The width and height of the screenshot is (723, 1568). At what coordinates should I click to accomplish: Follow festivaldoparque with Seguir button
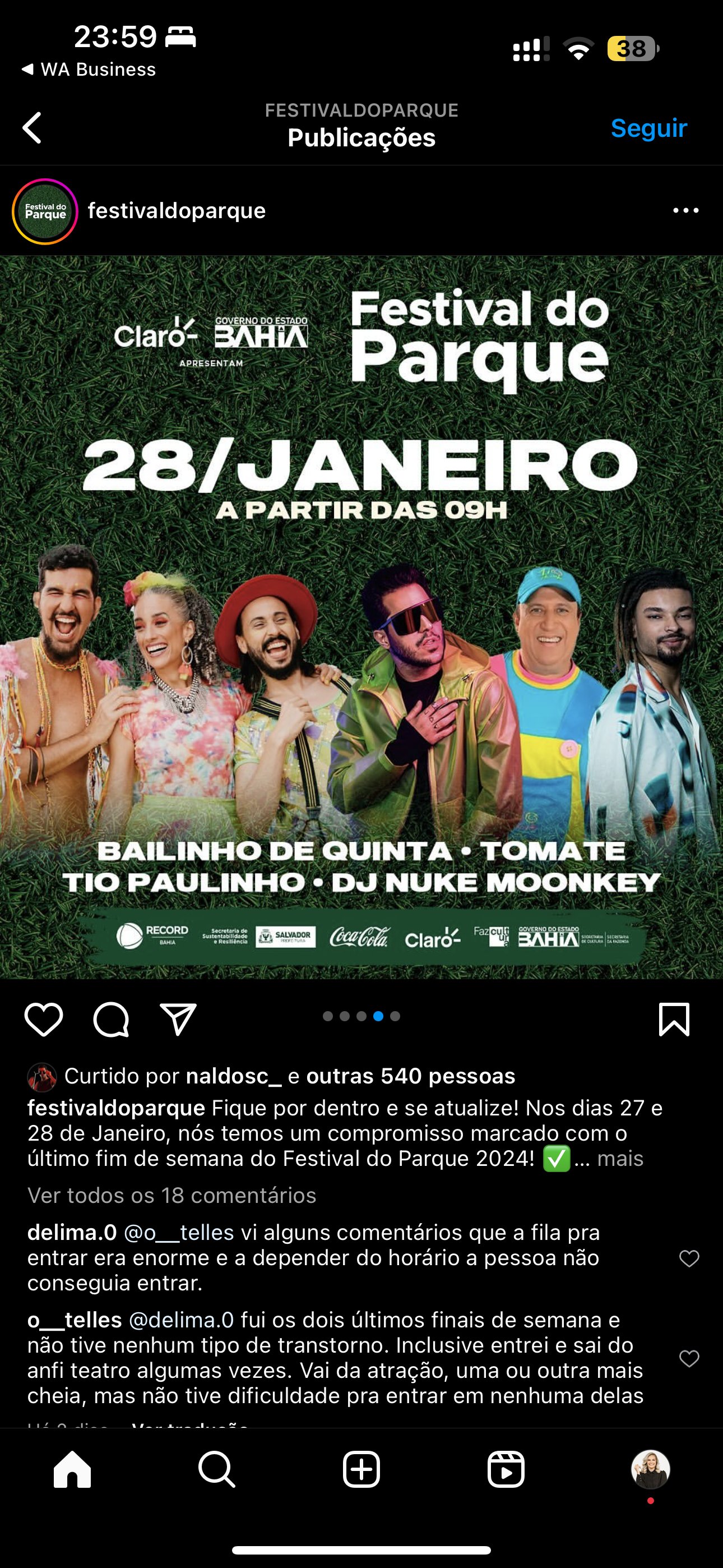648,128
